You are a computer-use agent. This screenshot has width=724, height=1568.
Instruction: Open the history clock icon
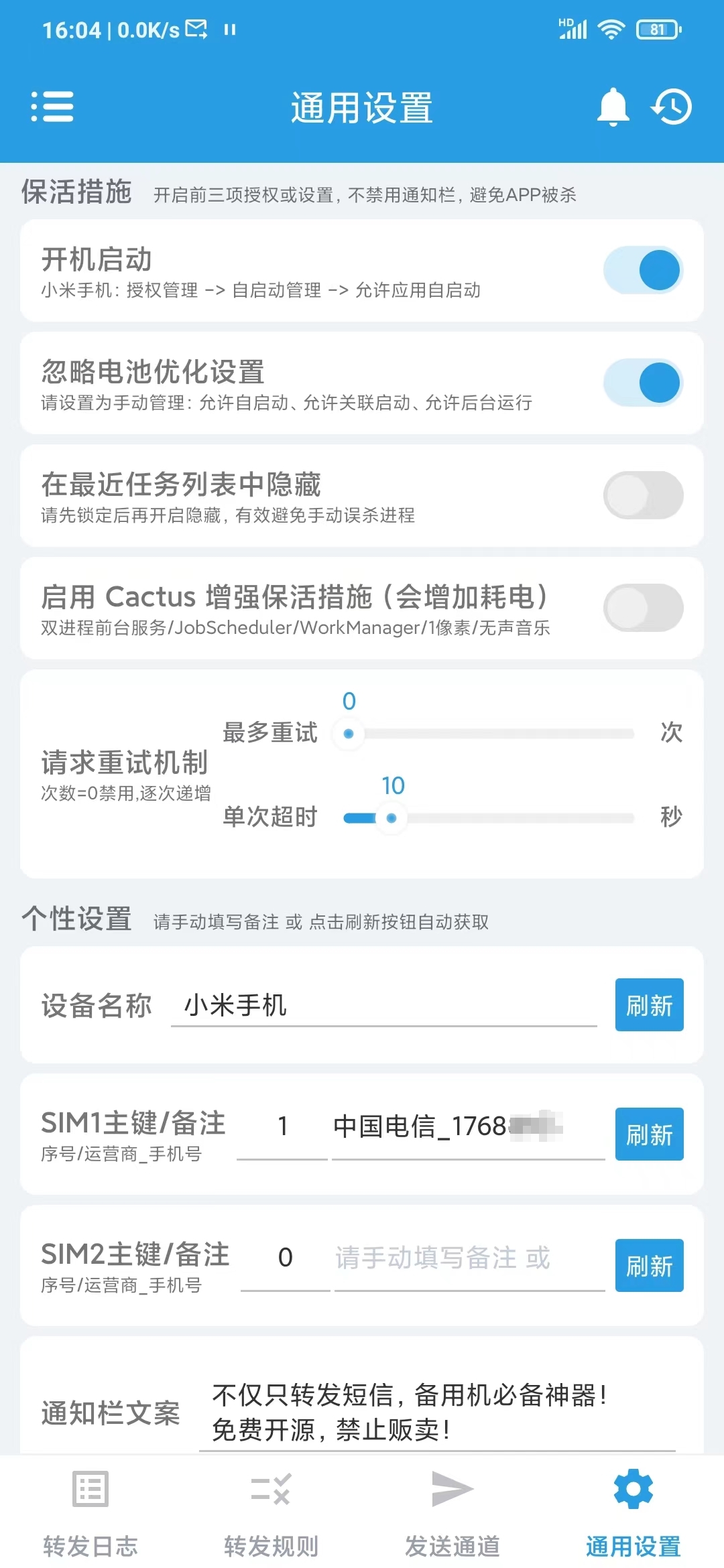click(671, 107)
